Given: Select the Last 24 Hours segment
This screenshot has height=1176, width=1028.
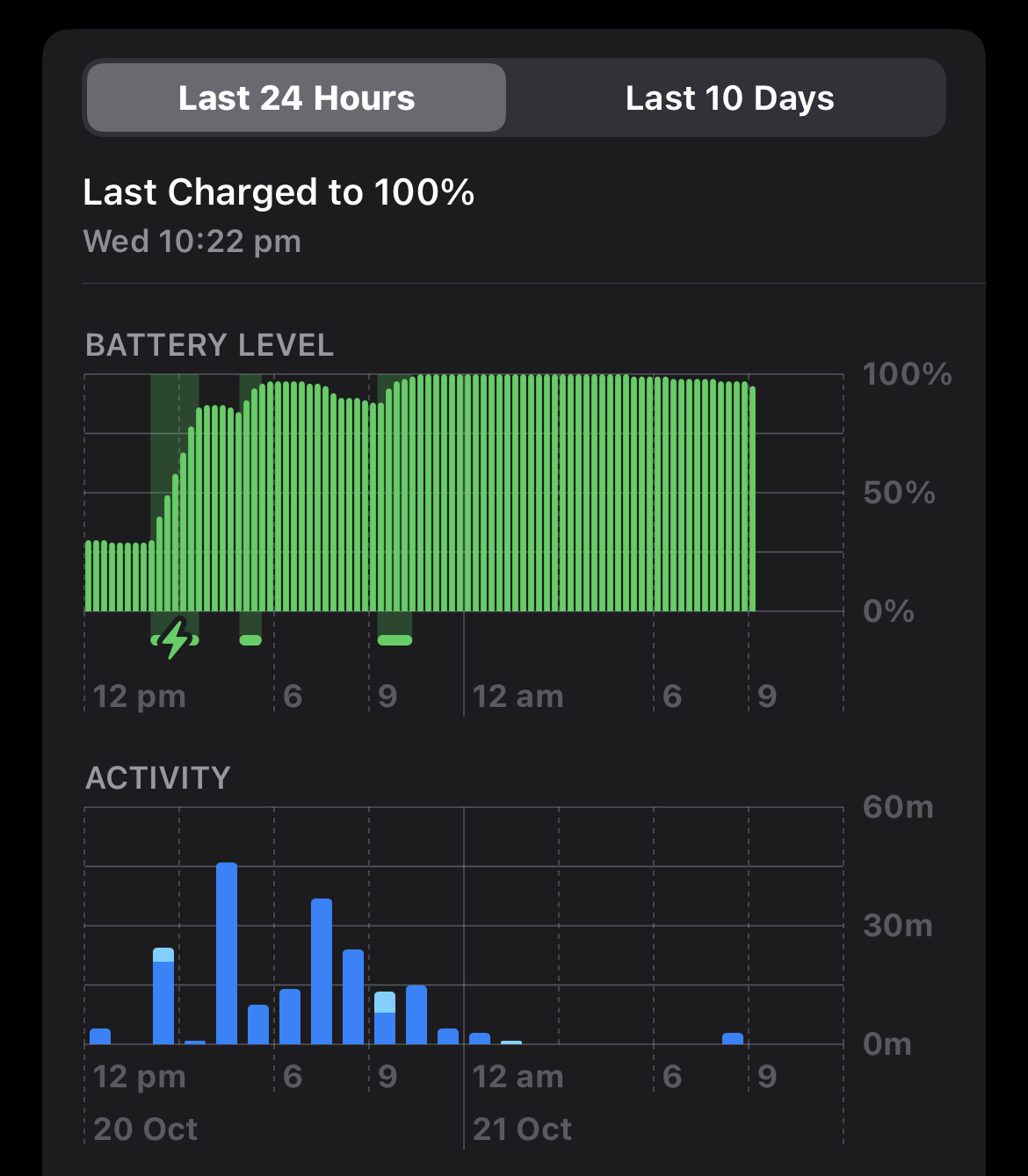Looking at the screenshot, I should 296,98.
